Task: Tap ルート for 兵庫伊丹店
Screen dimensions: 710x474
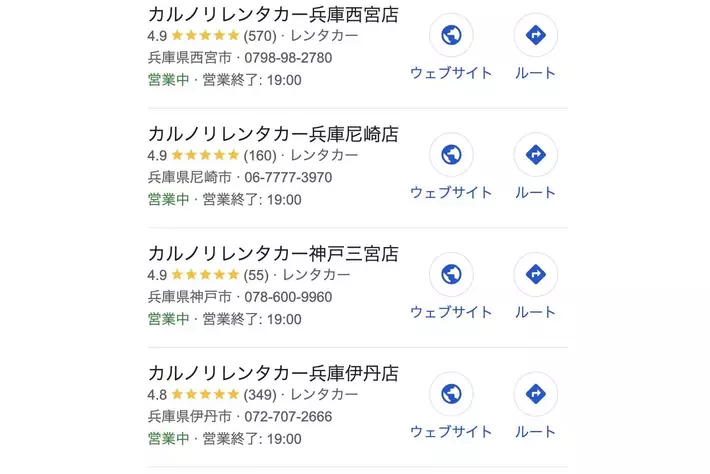Action: 535,393
